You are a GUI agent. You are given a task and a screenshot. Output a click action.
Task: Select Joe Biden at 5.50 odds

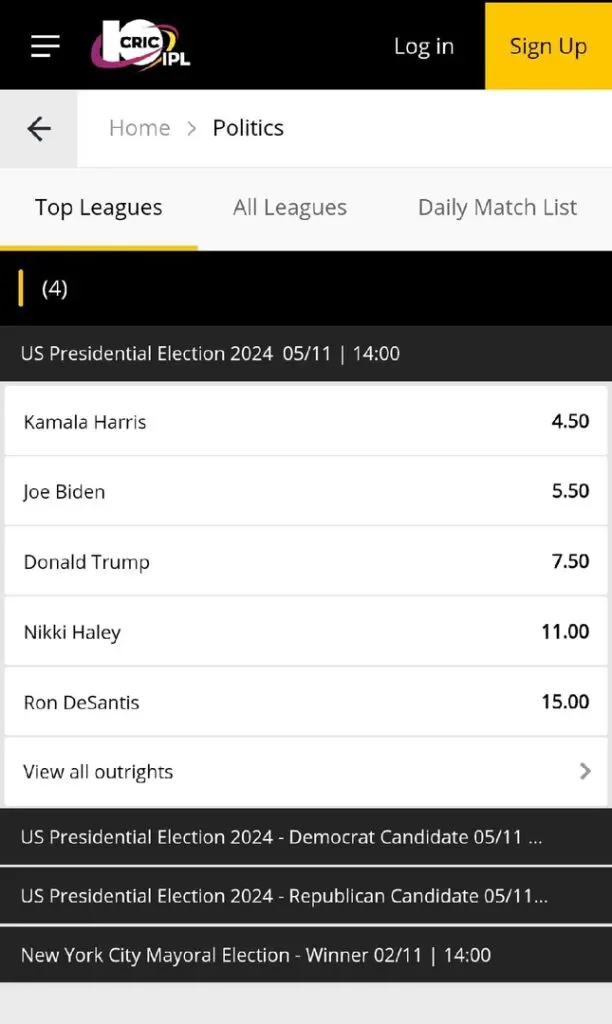click(306, 491)
